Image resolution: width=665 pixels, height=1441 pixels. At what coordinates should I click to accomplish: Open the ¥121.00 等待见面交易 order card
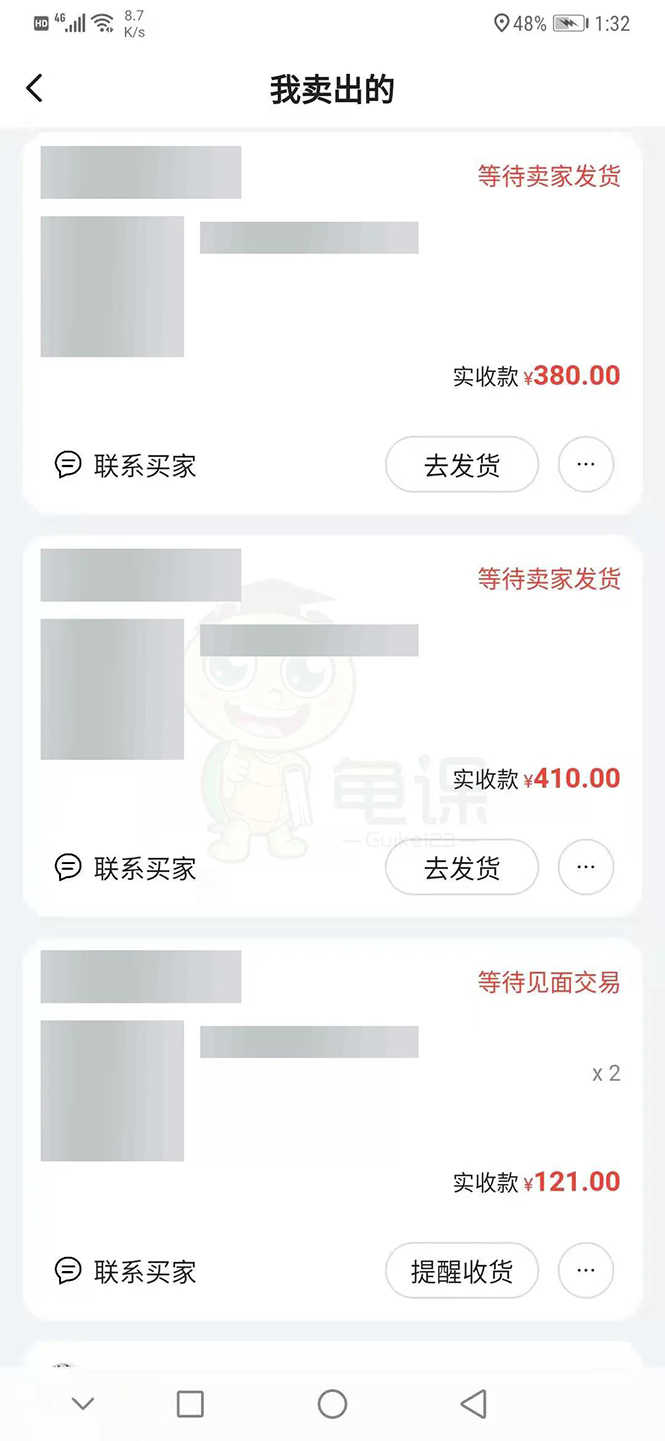tap(330, 1100)
